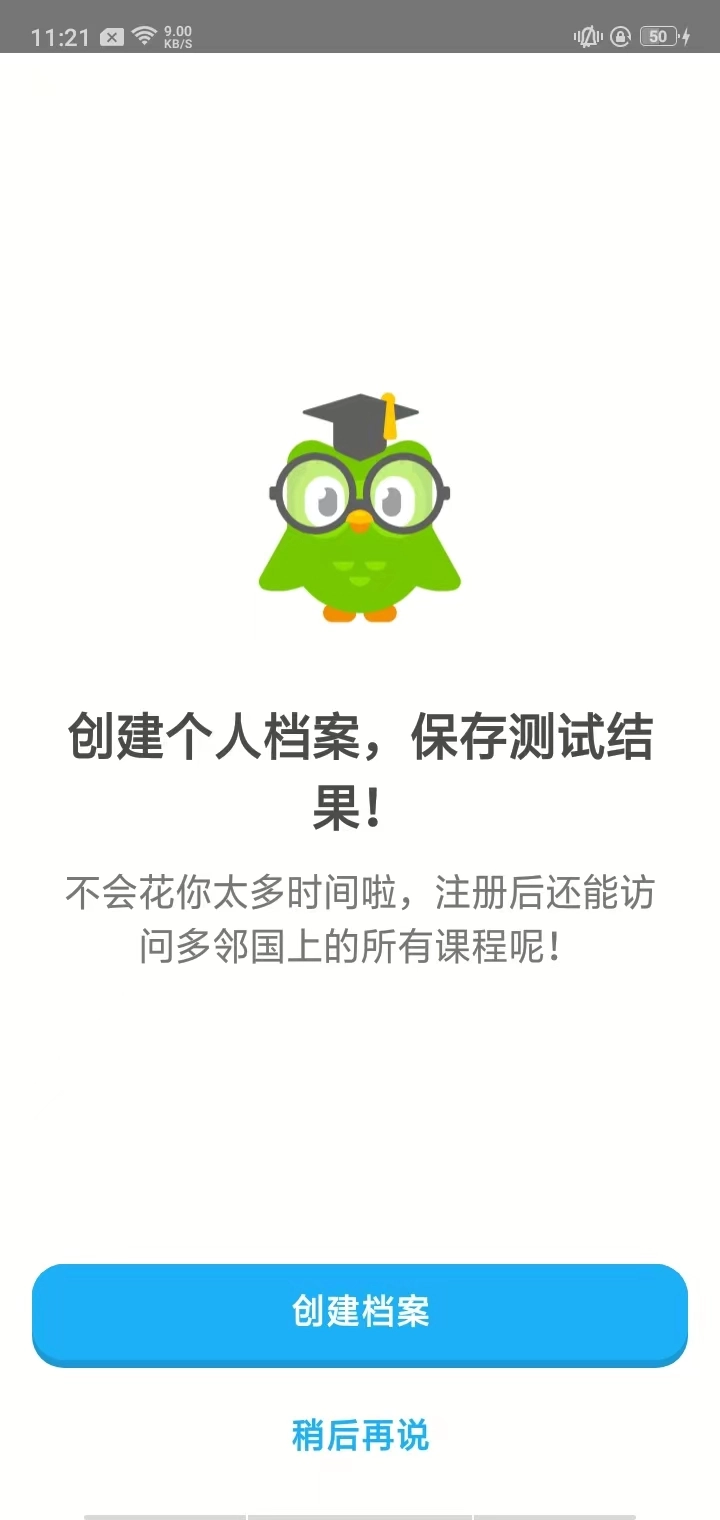The height and width of the screenshot is (1520, 720).
Task: Tap the battery percentage showing 50
Action: pos(657,36)
